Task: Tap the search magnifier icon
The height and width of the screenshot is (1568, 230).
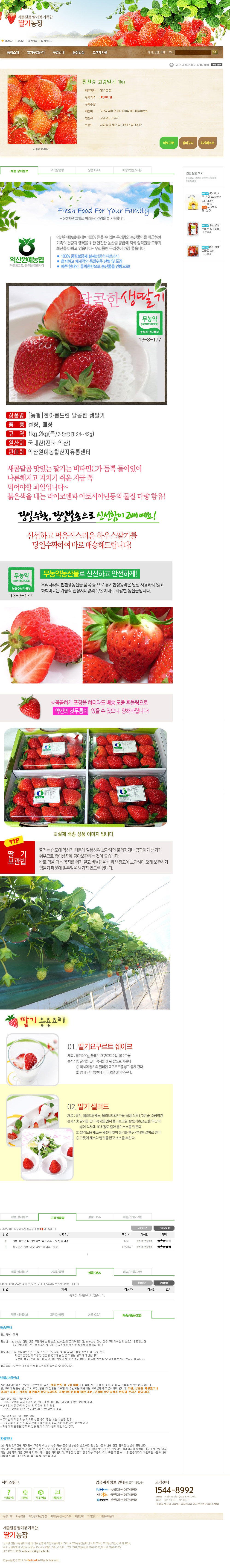Action: pos(214,52)
